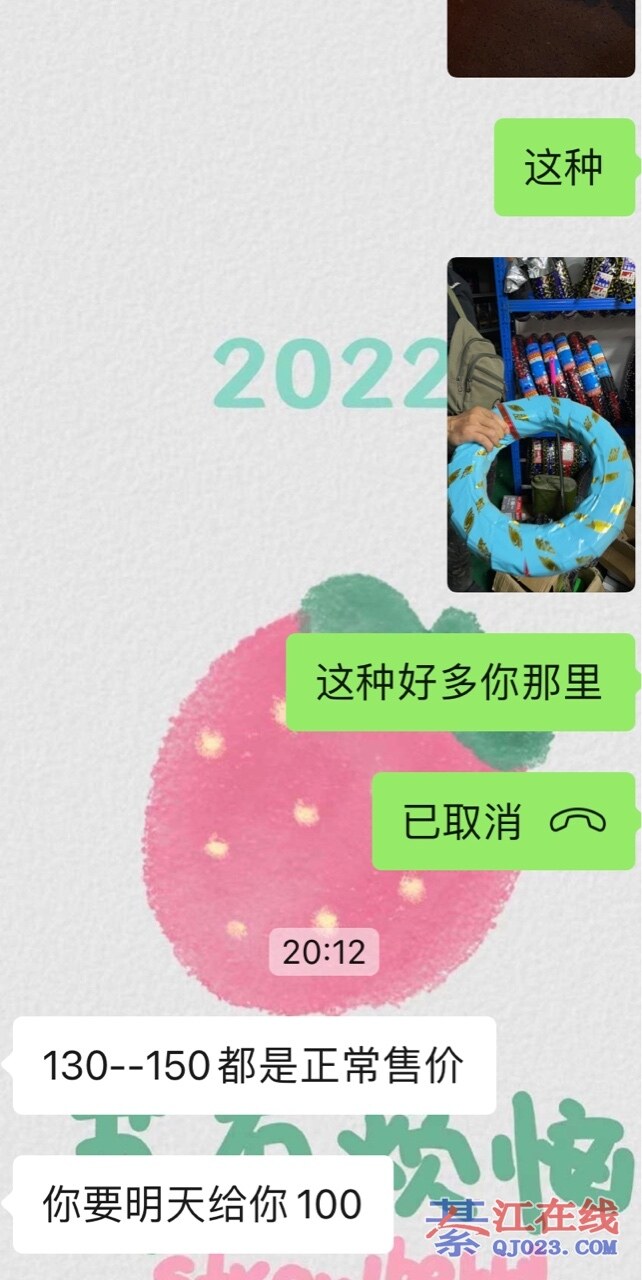Open the partially visible dark photo above 这种

click(x=540, y=38)
